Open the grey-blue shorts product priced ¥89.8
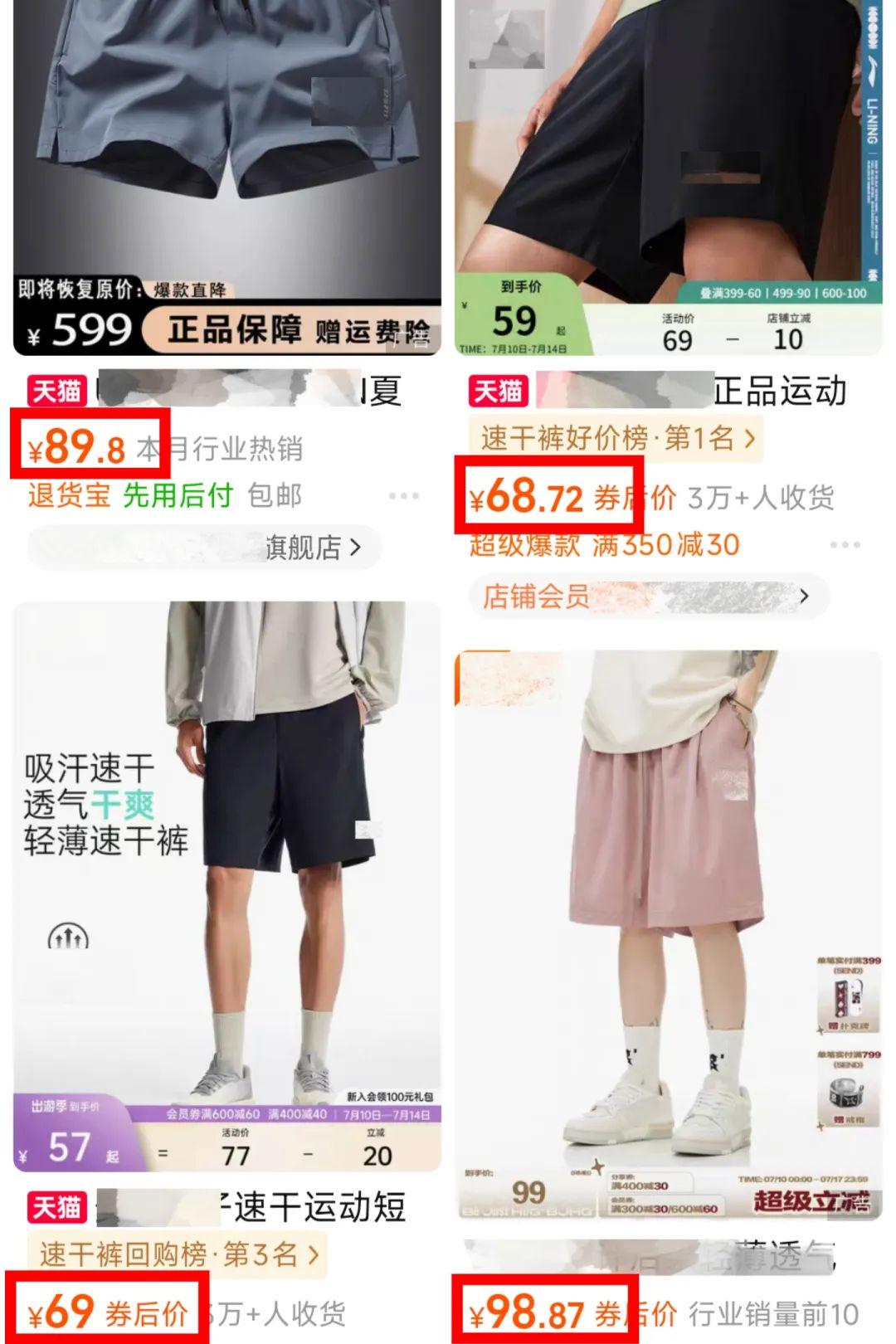The width and height of the screenshot is (896, 1344). [x=226, y=166]
